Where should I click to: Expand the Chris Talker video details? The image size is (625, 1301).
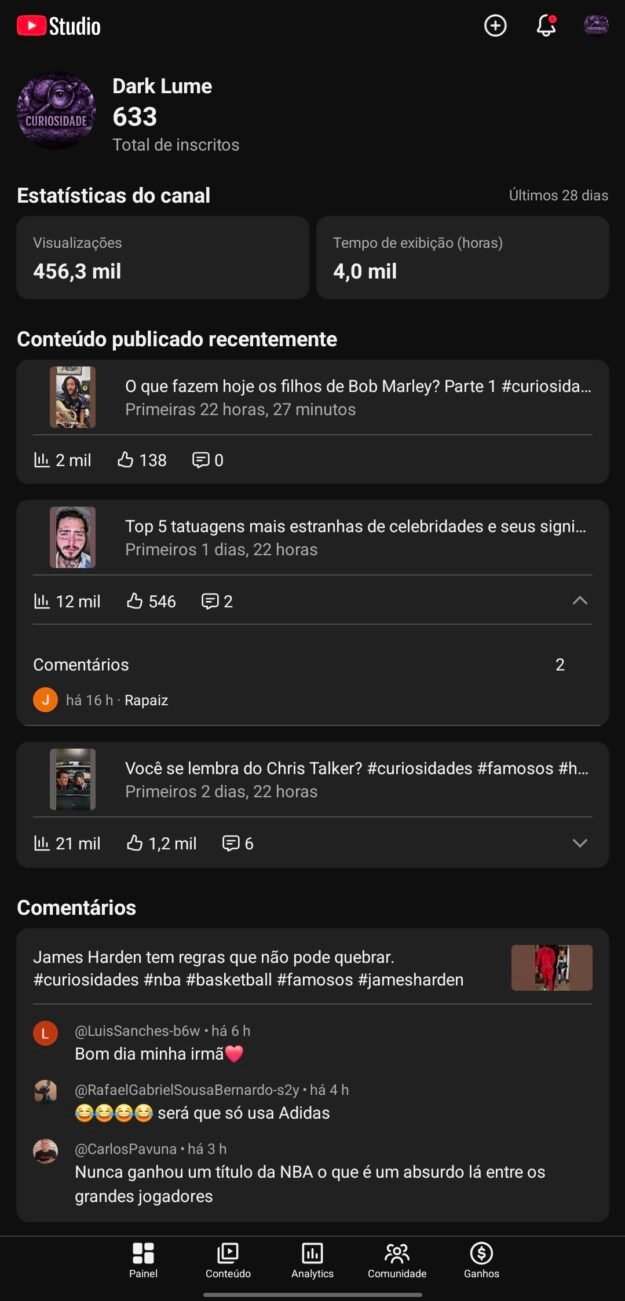pyautogui.click(x=580, y=843)
